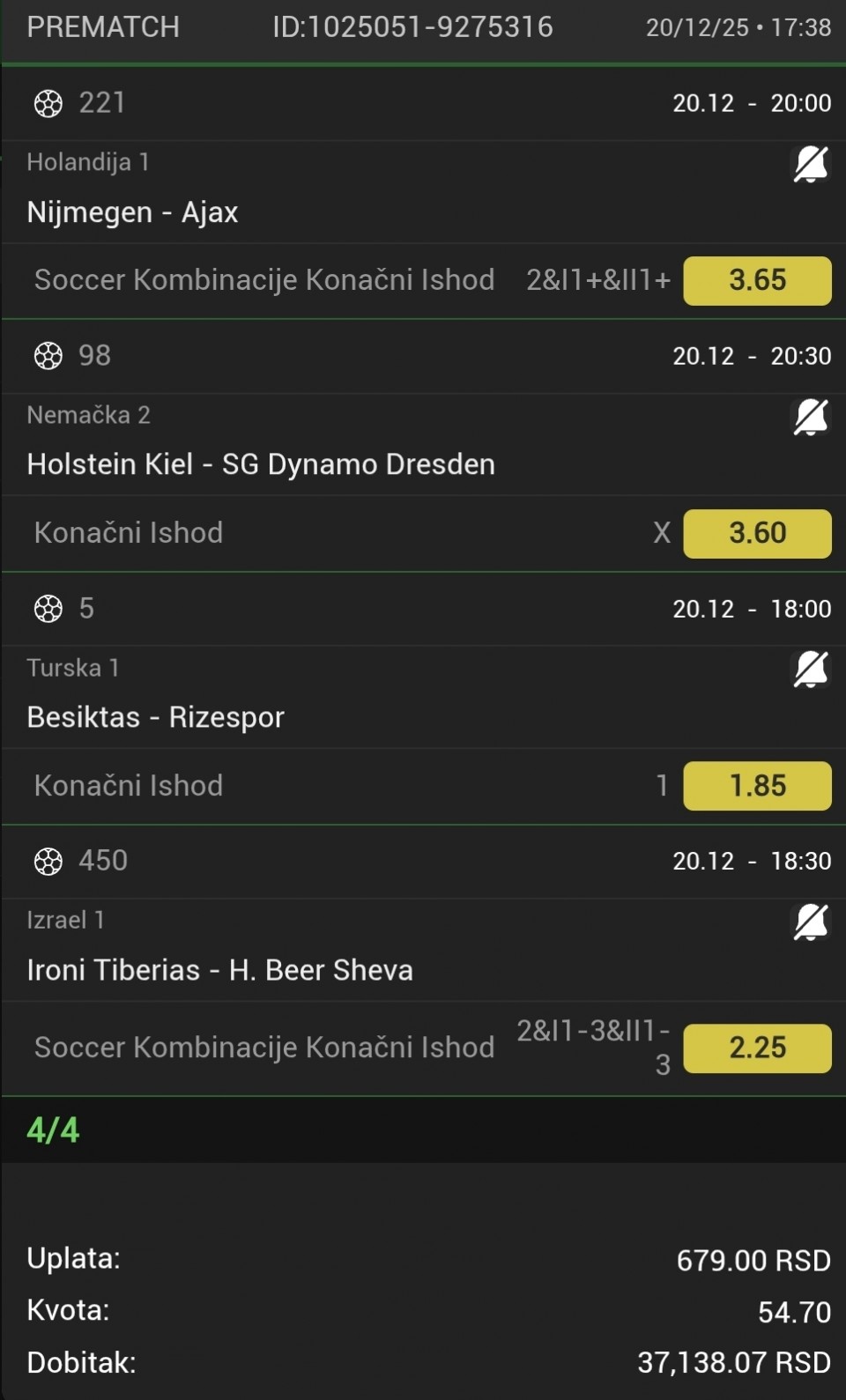Select the 2.25 odds button
This screenshot has width=846, height=1400.
[x=757, y=1048]
